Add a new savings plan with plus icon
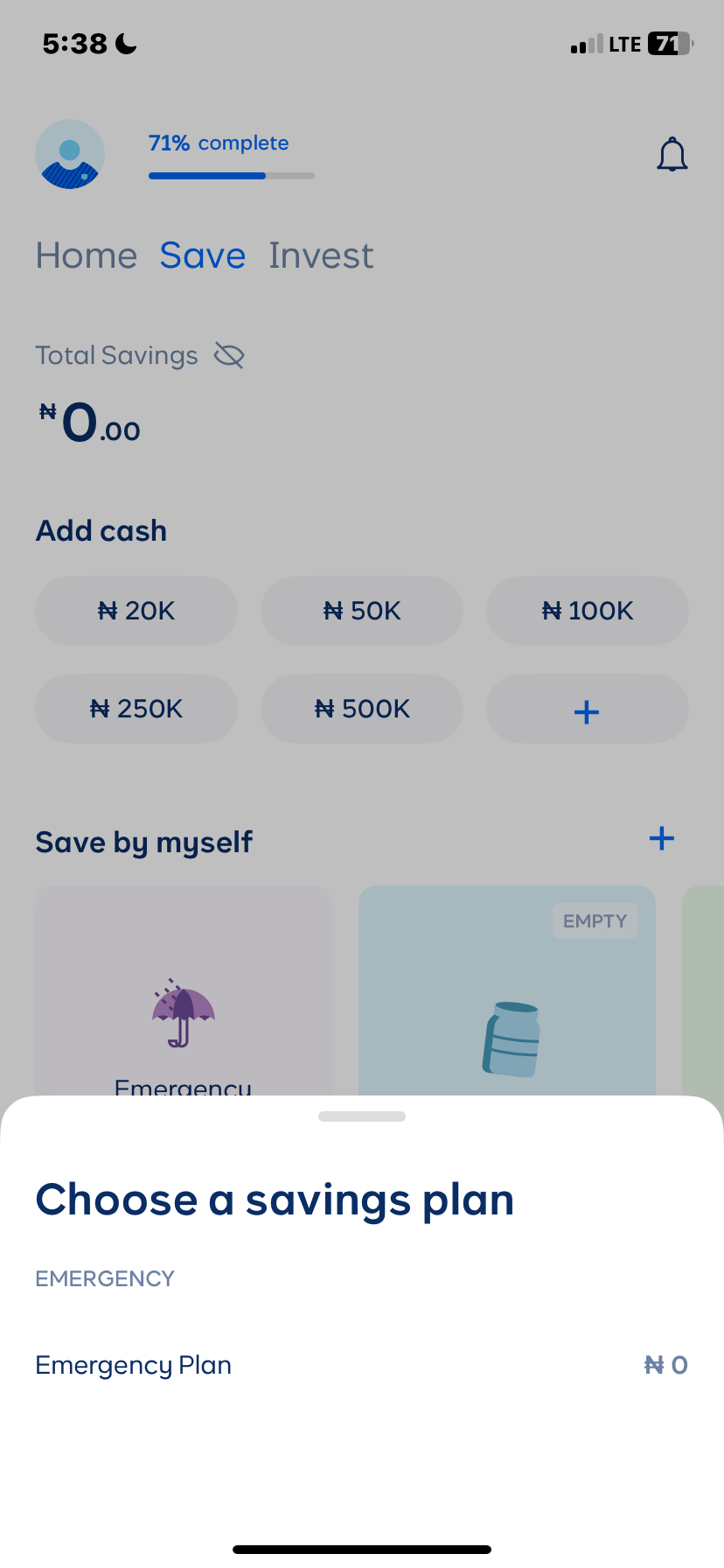The width and height of the screenshot is (724, 1568). coord(662,838)
